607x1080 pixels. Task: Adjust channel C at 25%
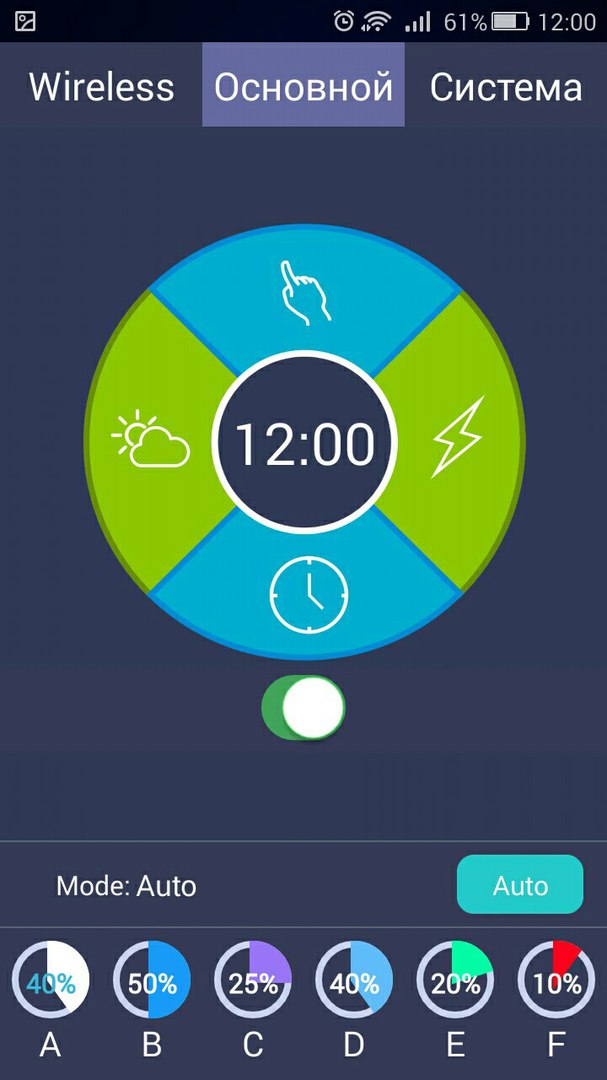pyautogui.click(x=253, y=979)
